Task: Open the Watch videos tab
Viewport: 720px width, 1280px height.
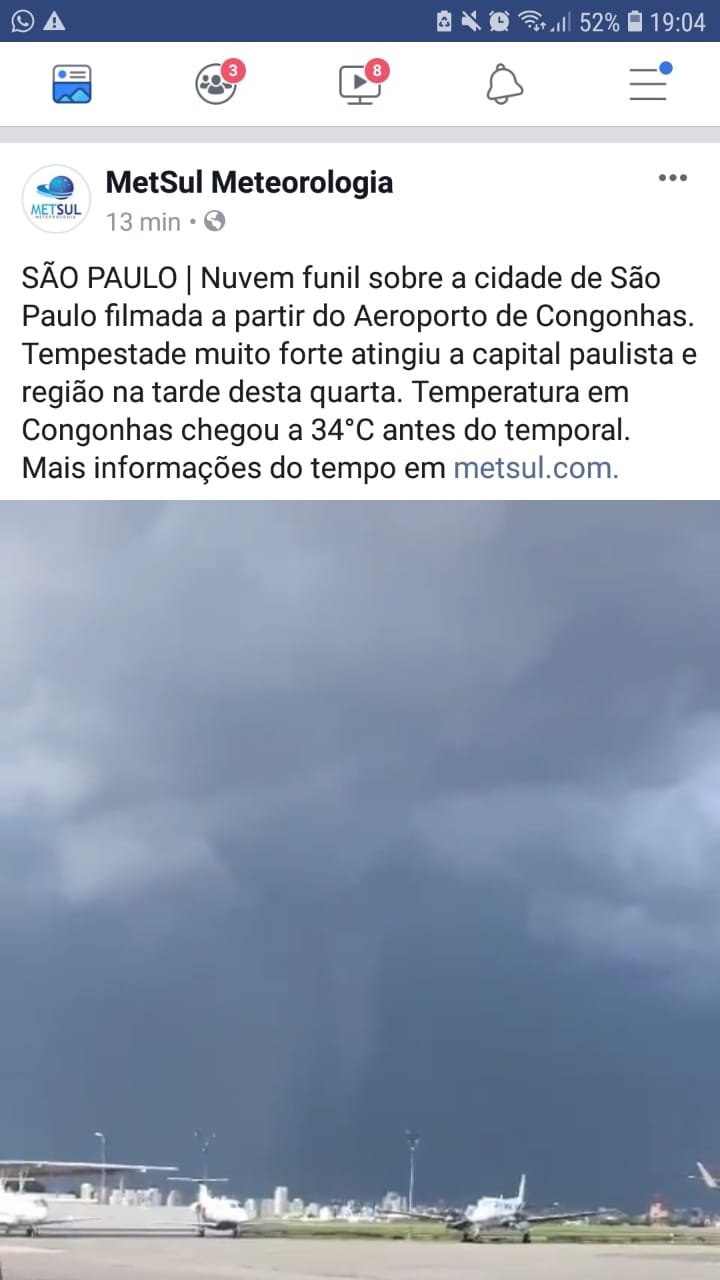Action: point(360,85)
